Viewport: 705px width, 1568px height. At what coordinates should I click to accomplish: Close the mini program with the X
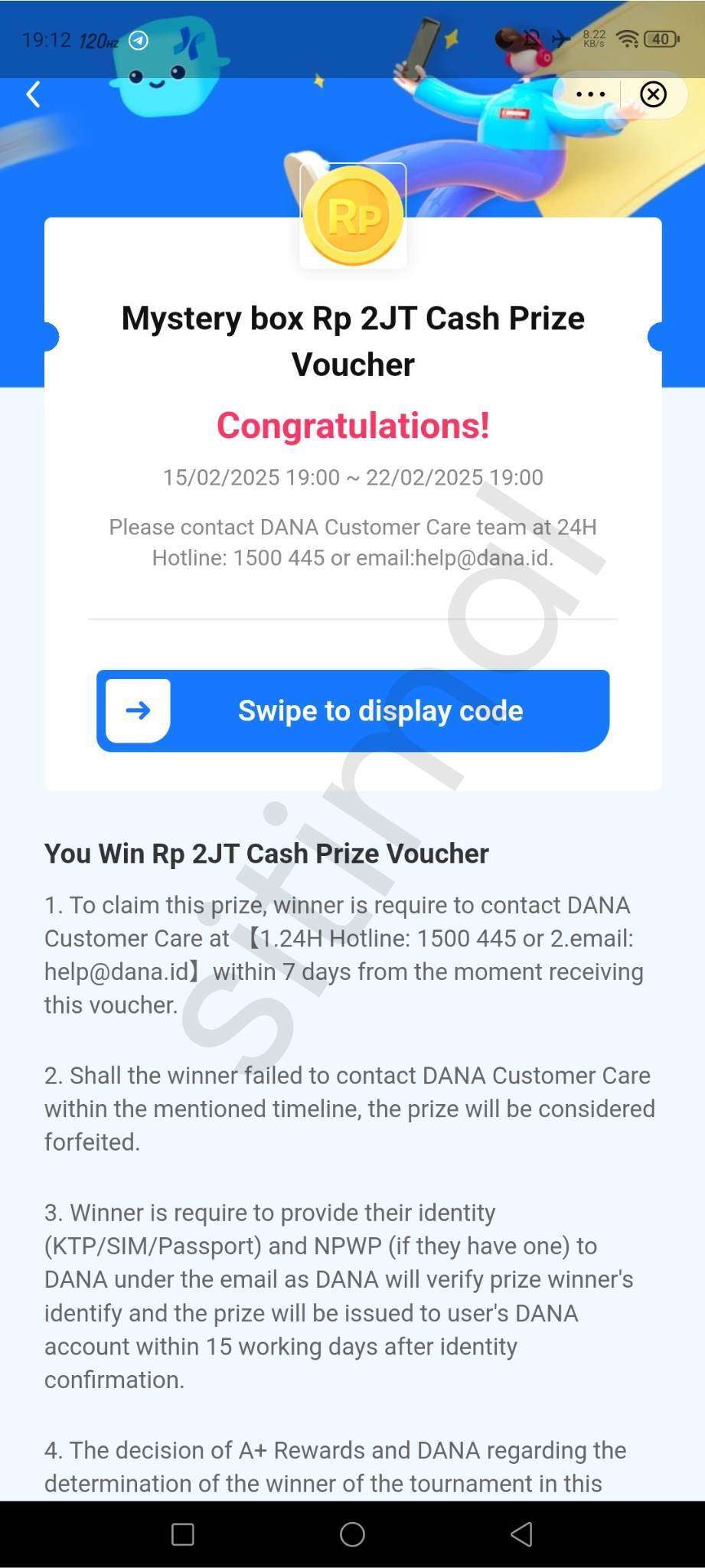653,94
